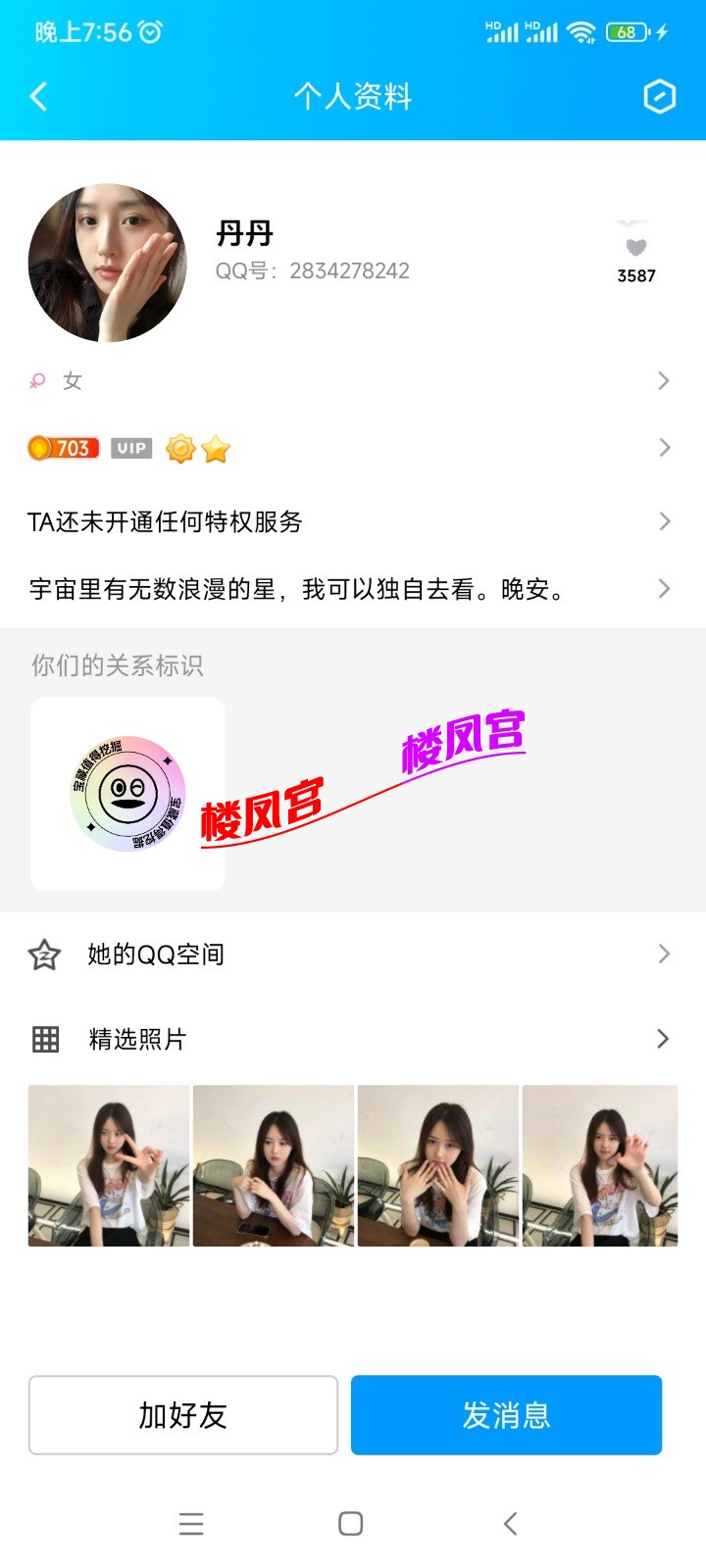Click the relationship badge 宝藏值得挖掘

tap(126, 793)
